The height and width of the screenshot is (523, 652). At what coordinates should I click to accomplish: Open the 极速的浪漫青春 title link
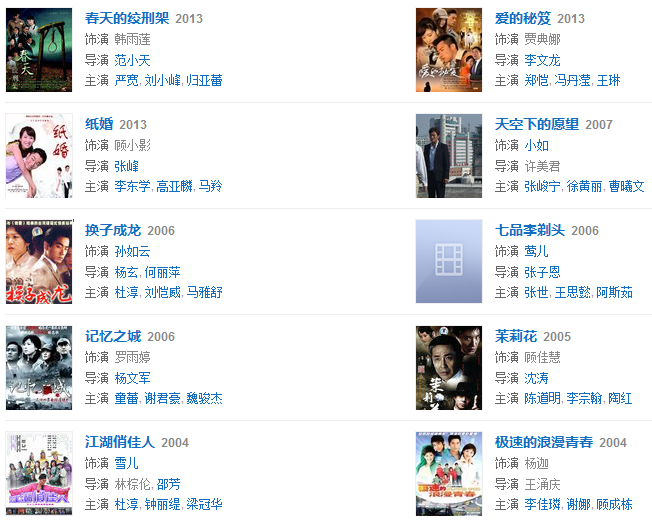544,442
